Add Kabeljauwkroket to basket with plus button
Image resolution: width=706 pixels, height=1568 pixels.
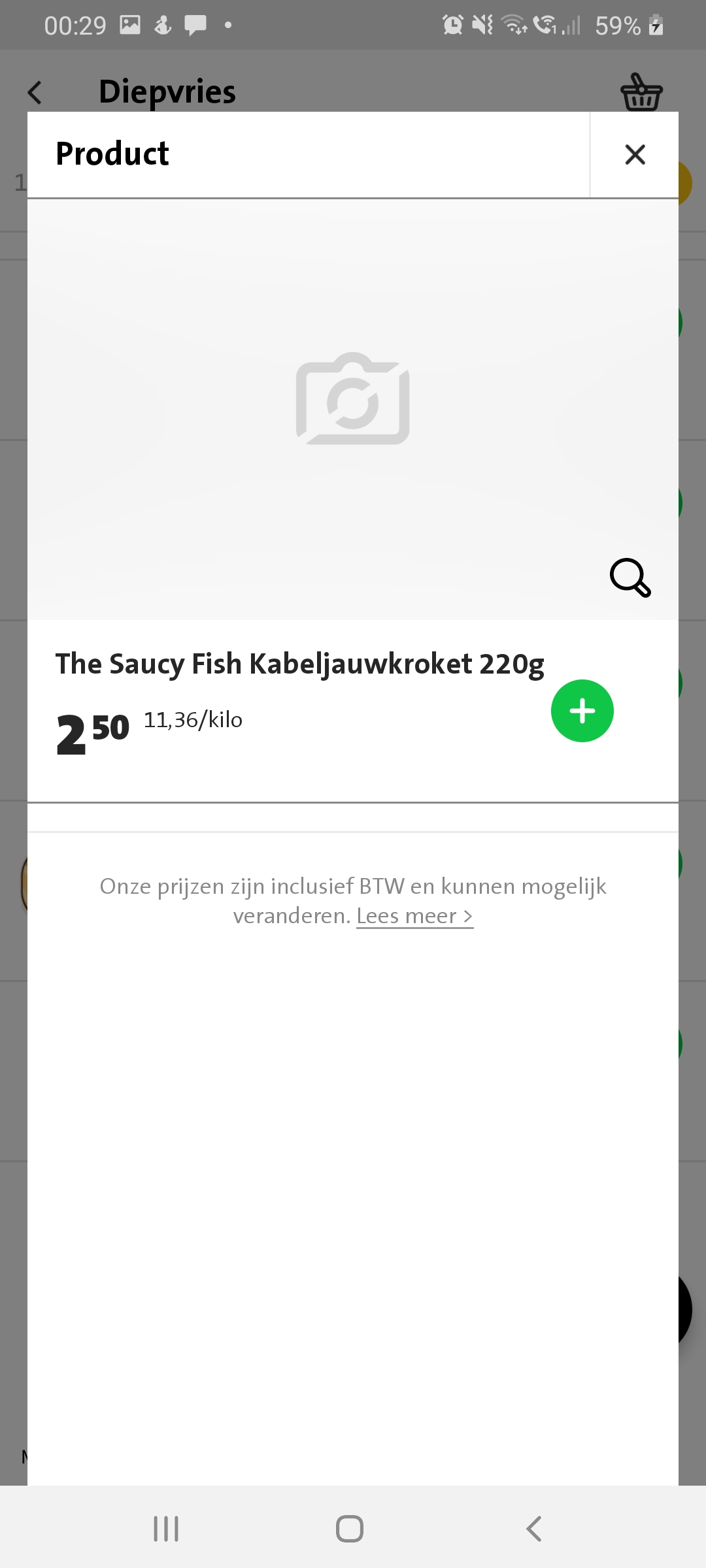[582, 711]
